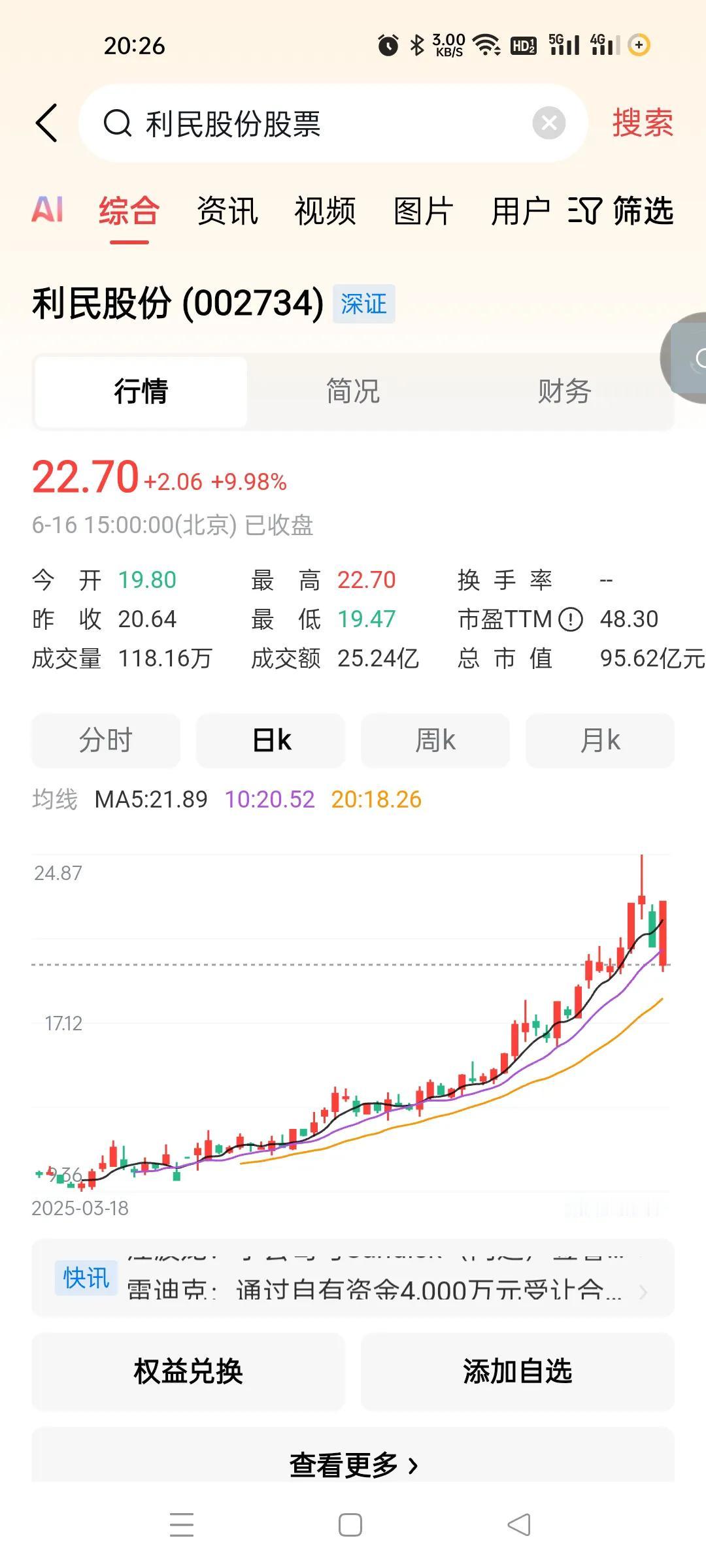The width and height of the screenshot is (706, 1568).
Task: Switch chart to 周k
Action: [x=435, y=740]
